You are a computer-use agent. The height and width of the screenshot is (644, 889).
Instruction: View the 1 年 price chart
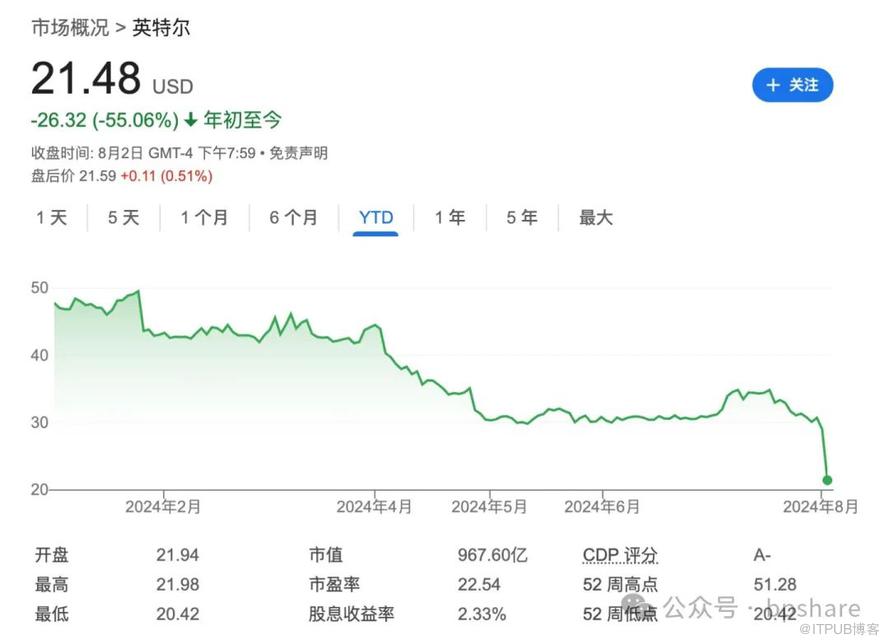[450, 217]
